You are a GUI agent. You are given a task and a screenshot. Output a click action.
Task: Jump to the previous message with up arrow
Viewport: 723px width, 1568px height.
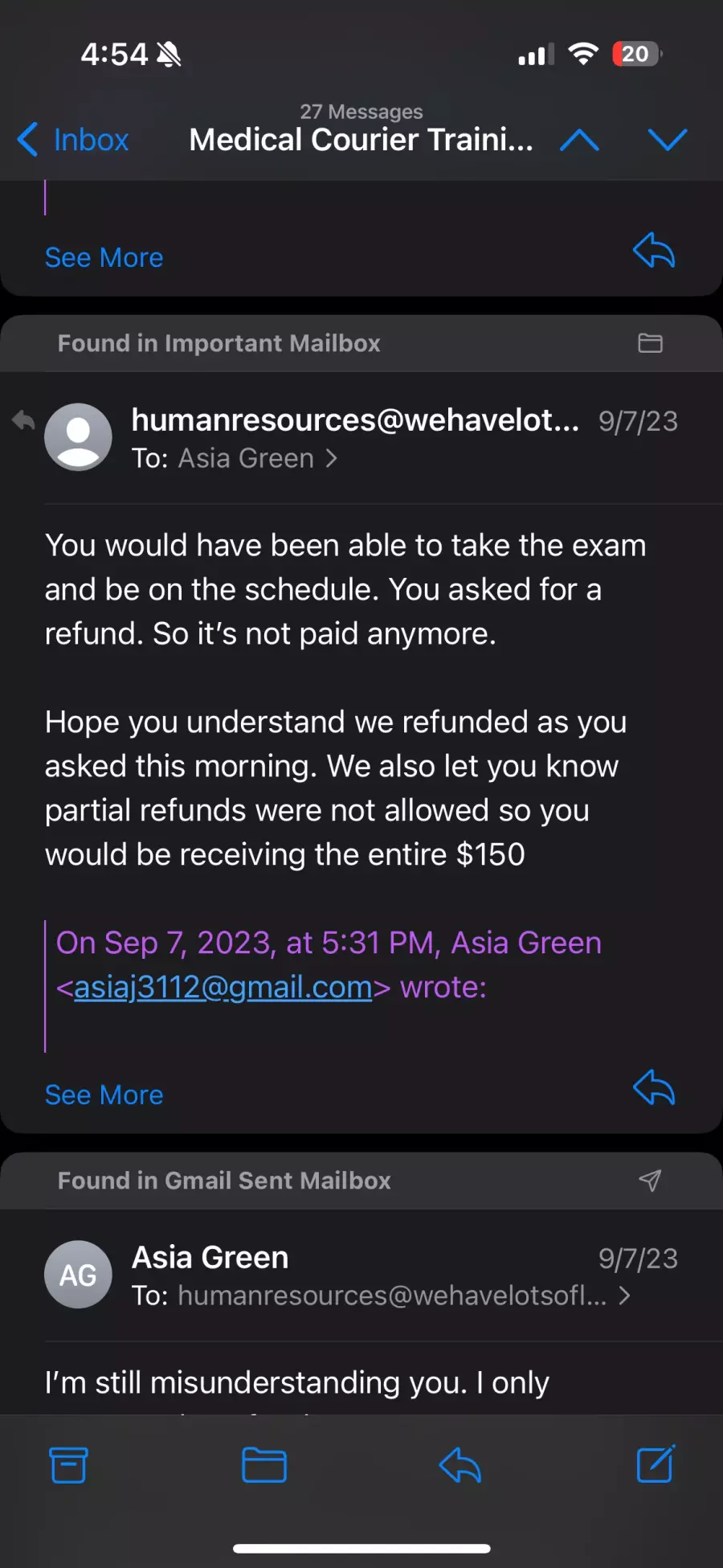pyautogui.click(x=579, y=141)
